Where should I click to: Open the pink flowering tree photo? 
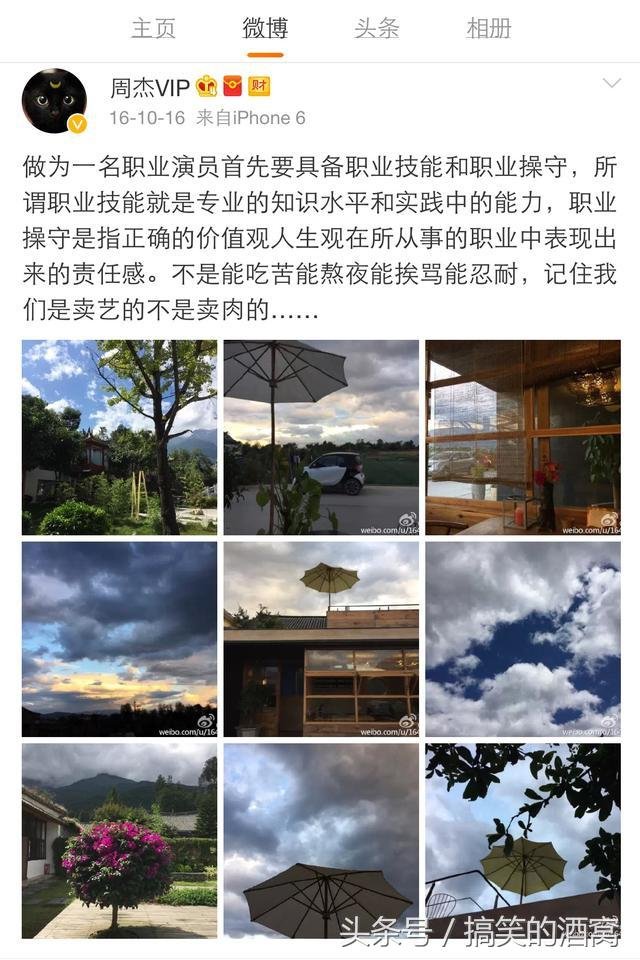pyautogui.click(x=119, y=840)
